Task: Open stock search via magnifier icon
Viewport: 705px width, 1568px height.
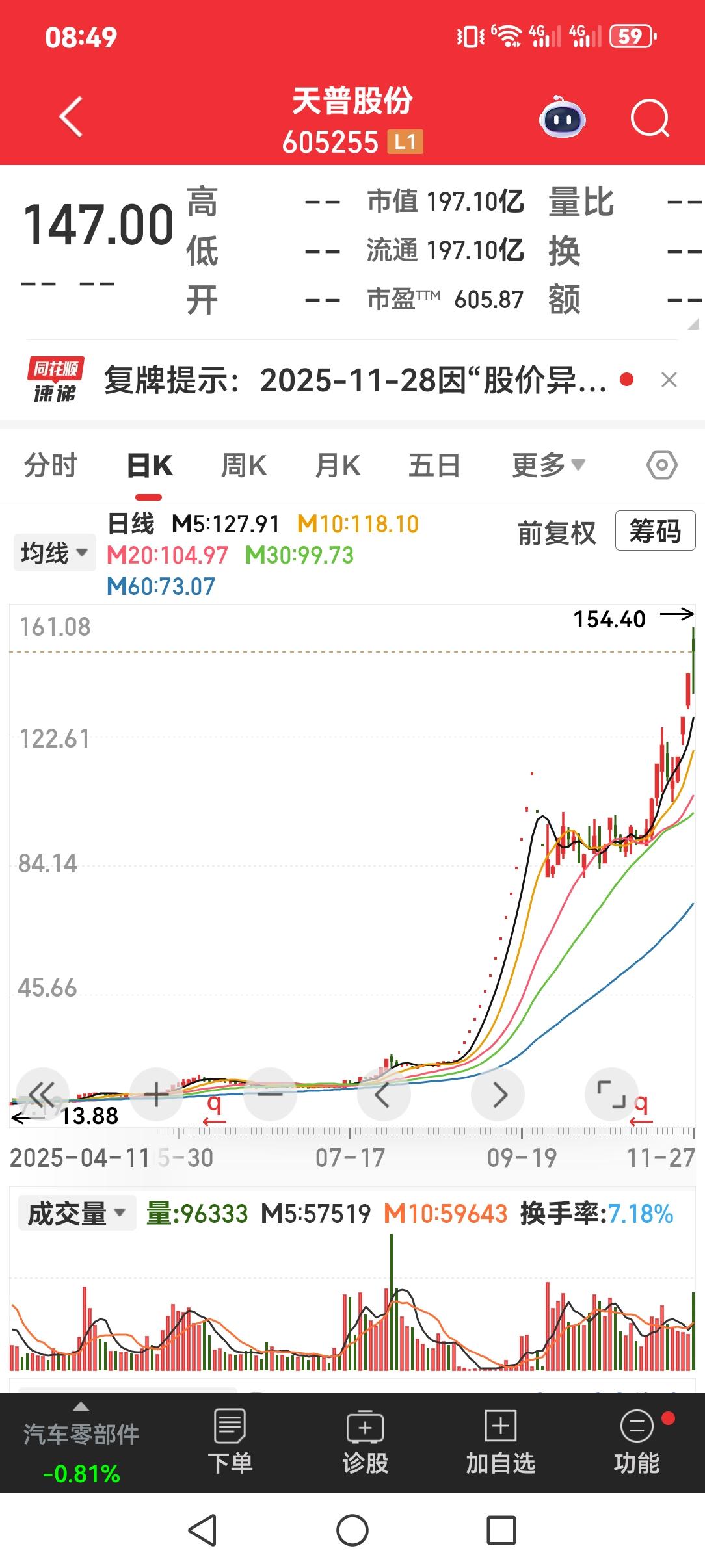Action: pyautogui.click(x=650, y=117)
